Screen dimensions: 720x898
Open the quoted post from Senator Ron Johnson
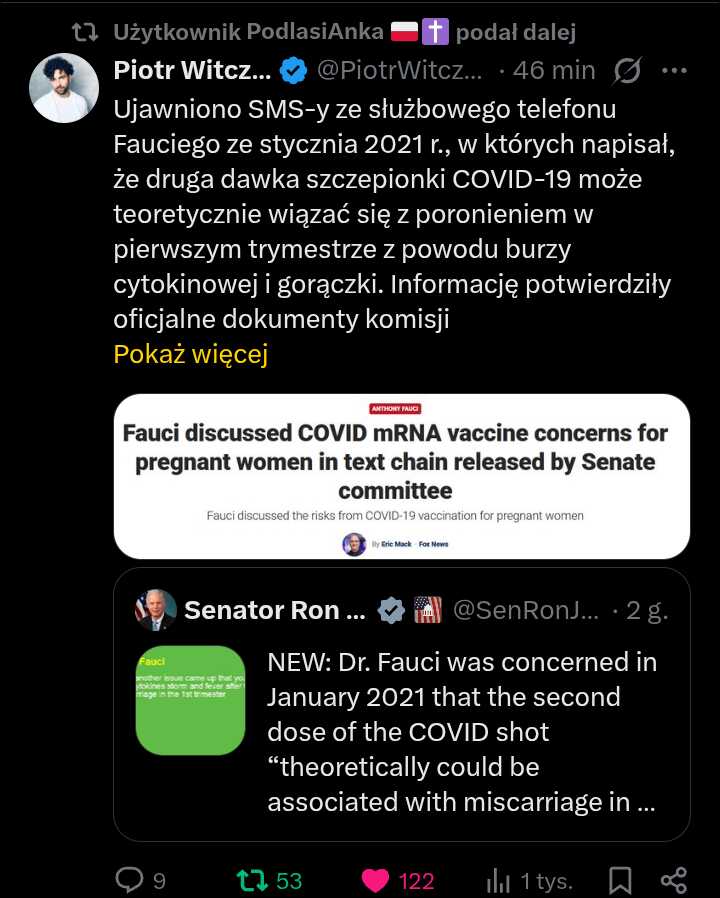(x=402, y=704)
